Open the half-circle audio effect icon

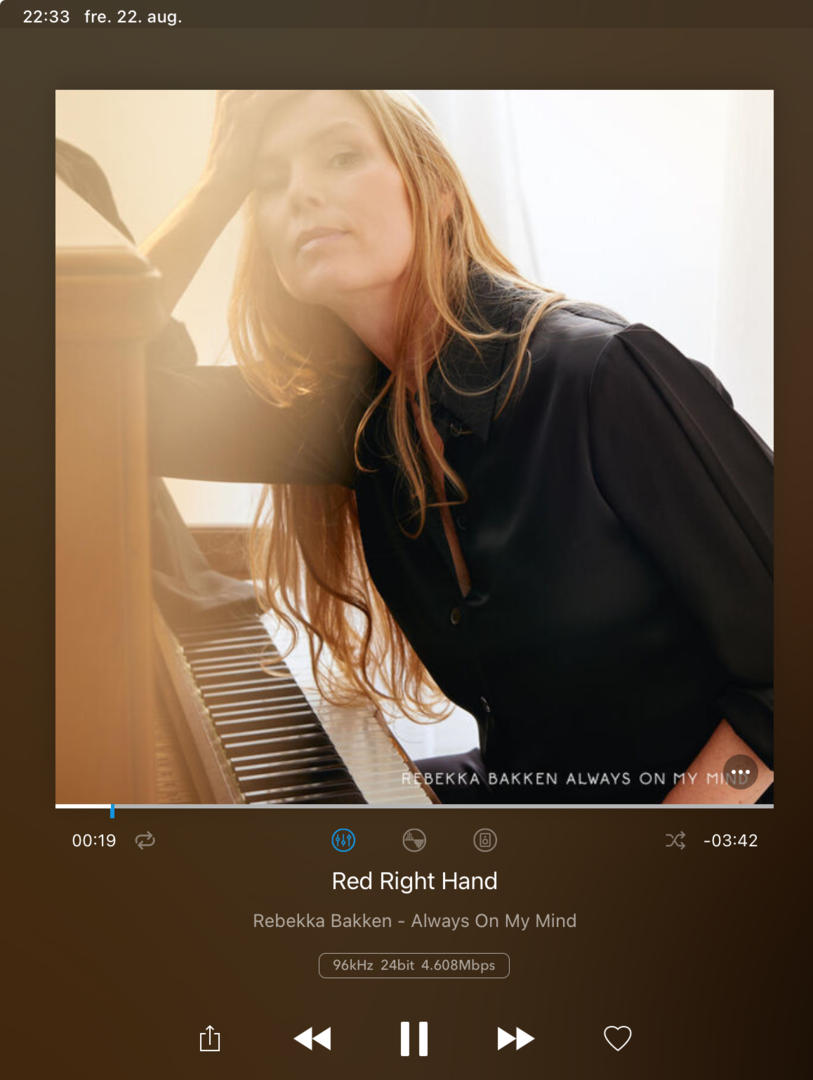[x=414, y=840]
